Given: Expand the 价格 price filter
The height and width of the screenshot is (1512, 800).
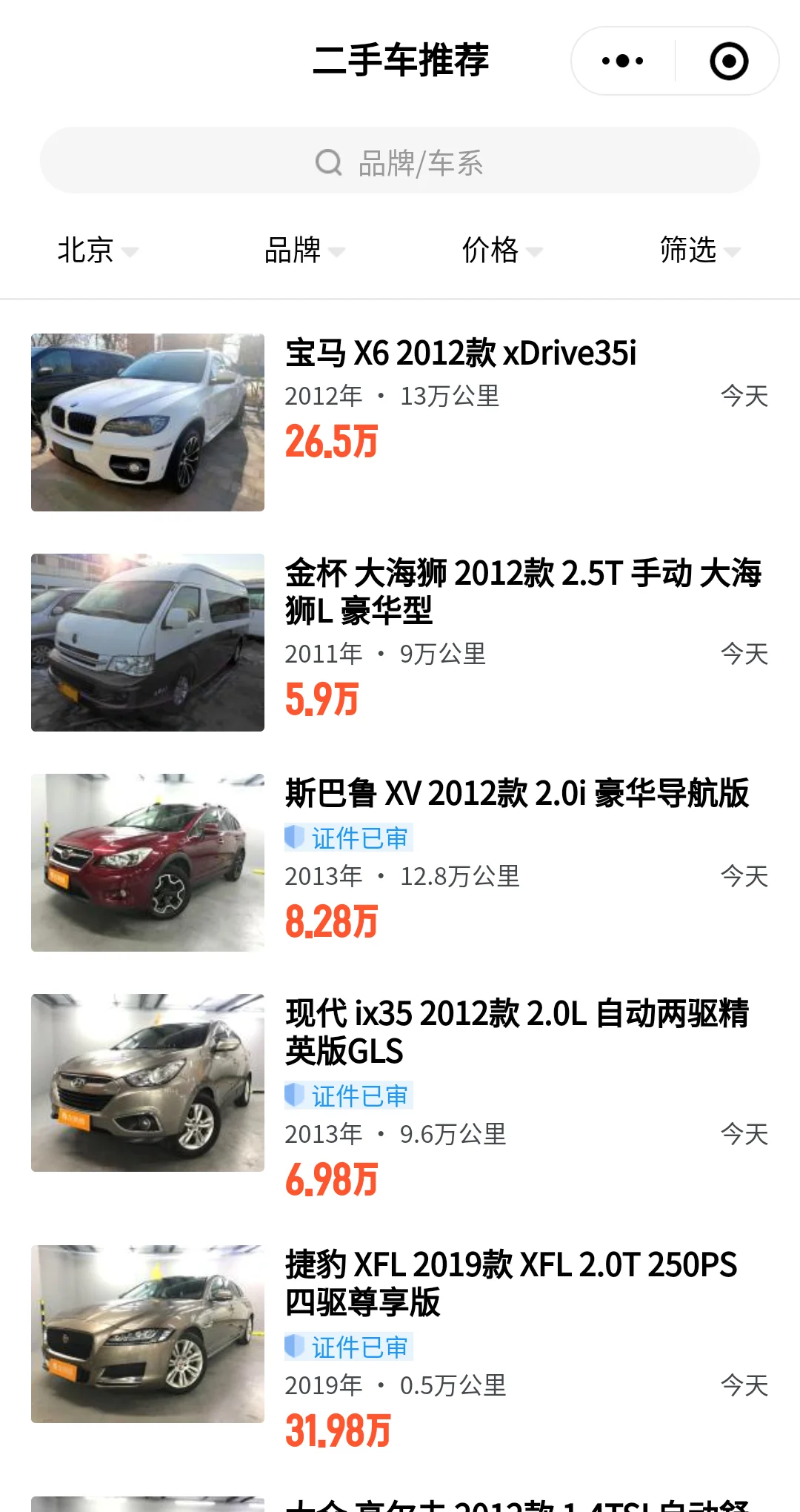Looking at the screenshot, I should coord(501,251).
